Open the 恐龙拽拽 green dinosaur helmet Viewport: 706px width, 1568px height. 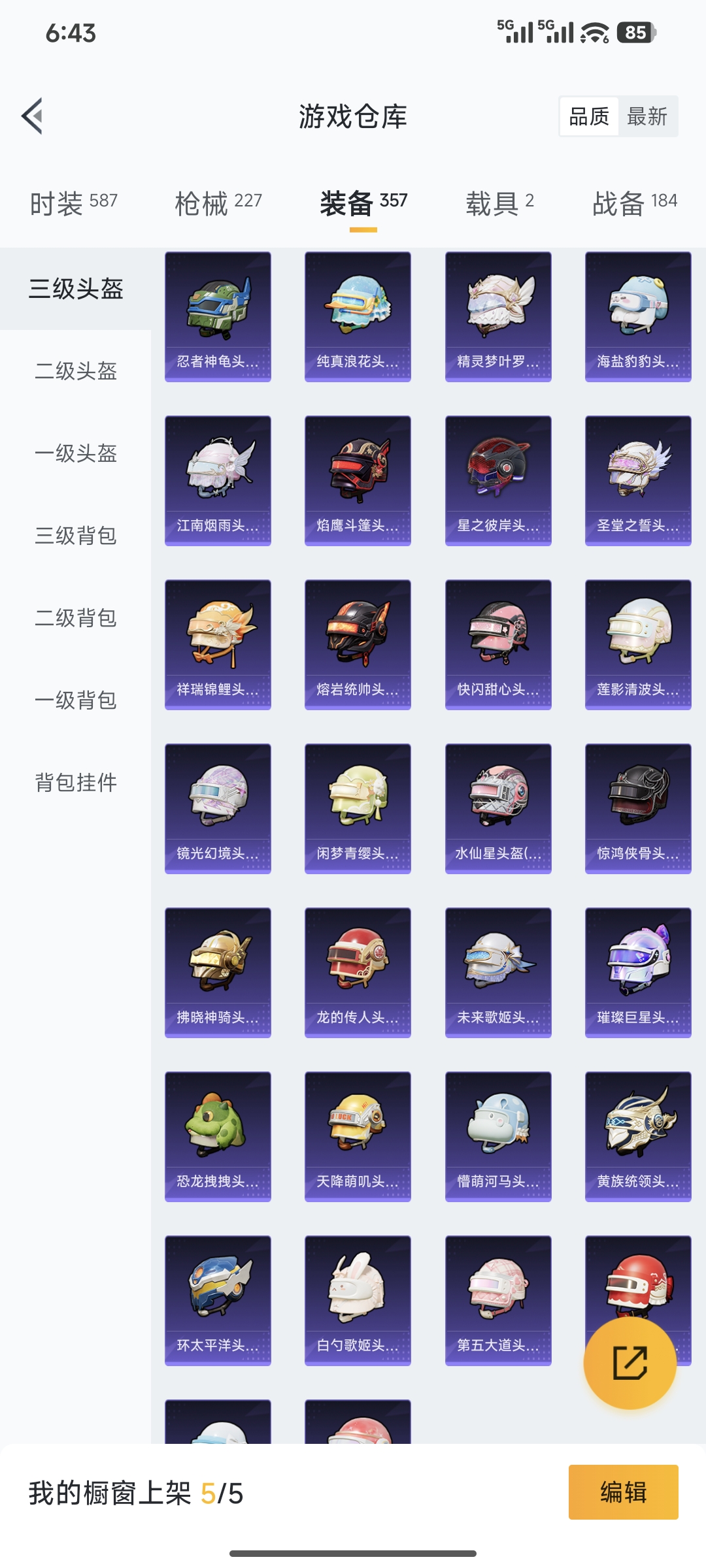point(217,1135)
